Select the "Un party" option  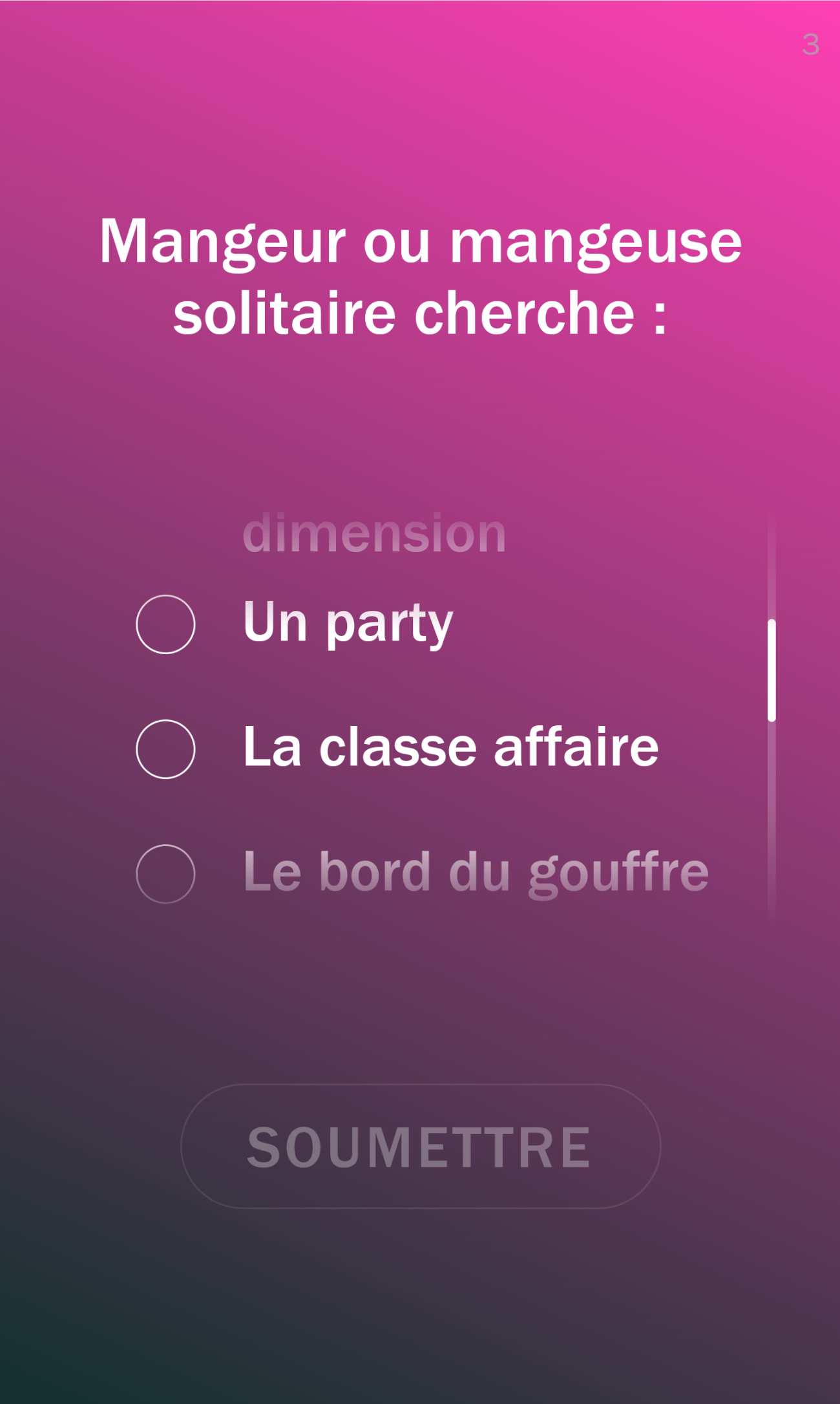pos(165,624)
